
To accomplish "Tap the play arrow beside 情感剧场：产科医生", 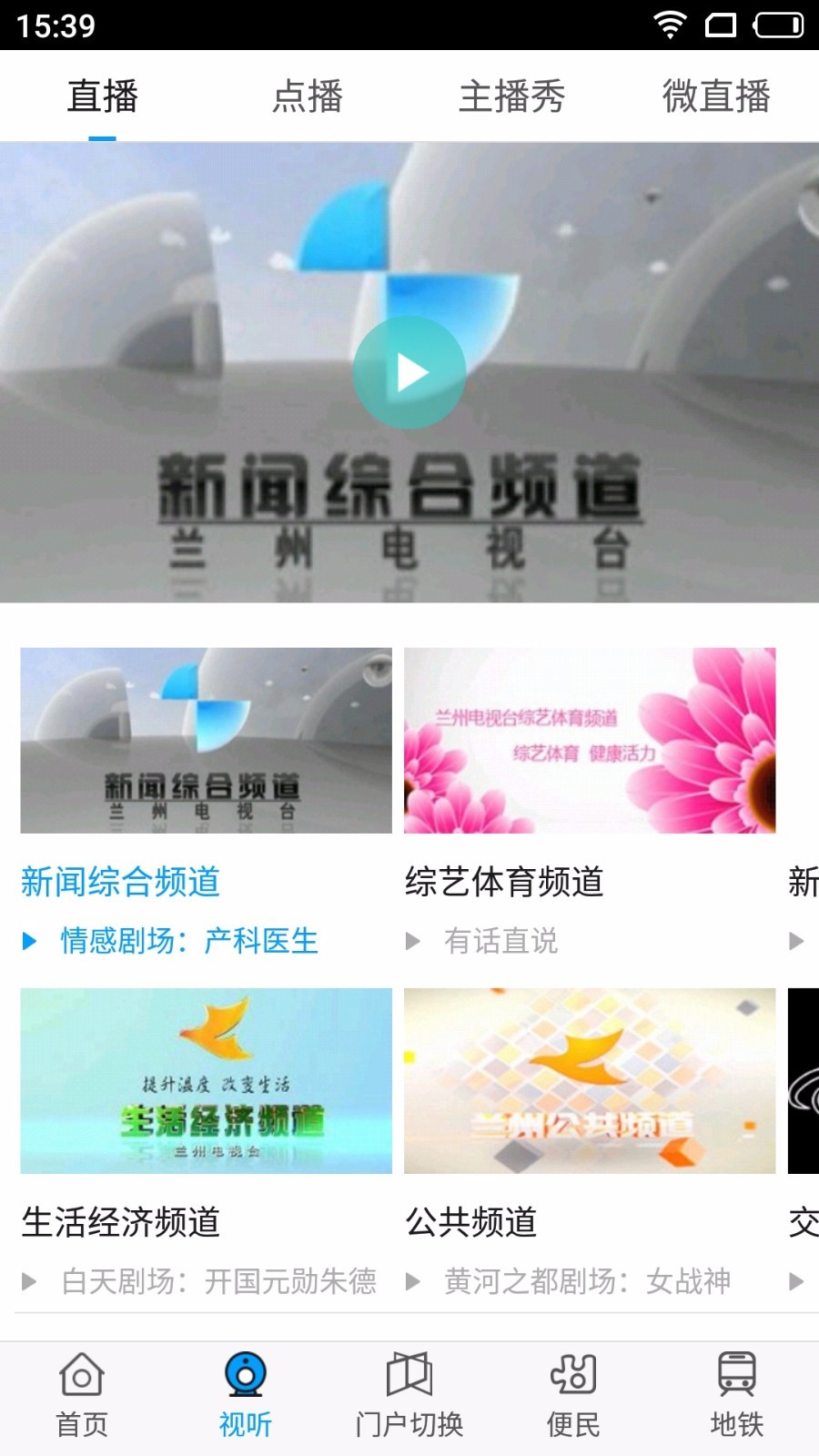I will pyautogui.click(x=29, y=942).
